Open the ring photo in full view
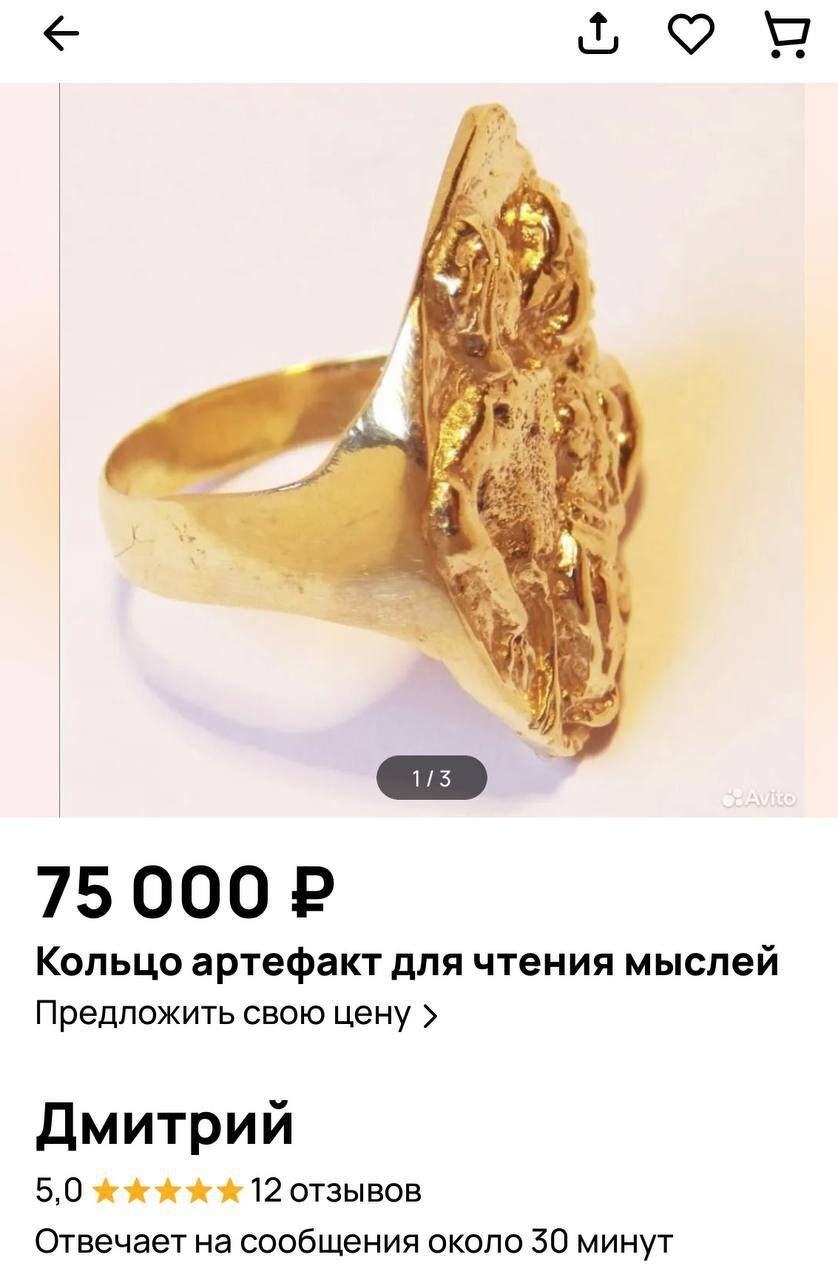This screenshot has width=838, height=1280. [430, 450]
